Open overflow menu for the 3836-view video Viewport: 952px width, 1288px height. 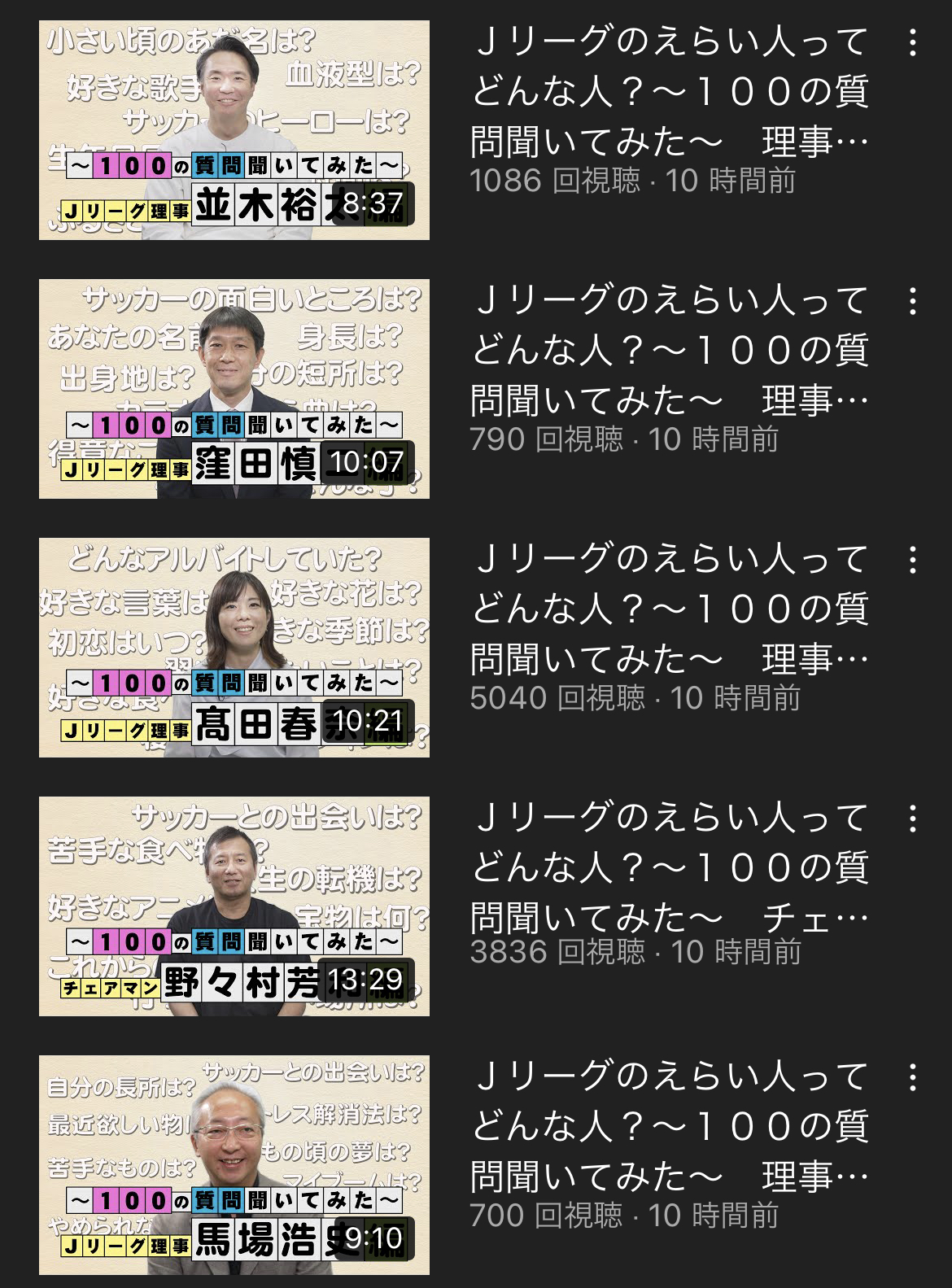913,819
